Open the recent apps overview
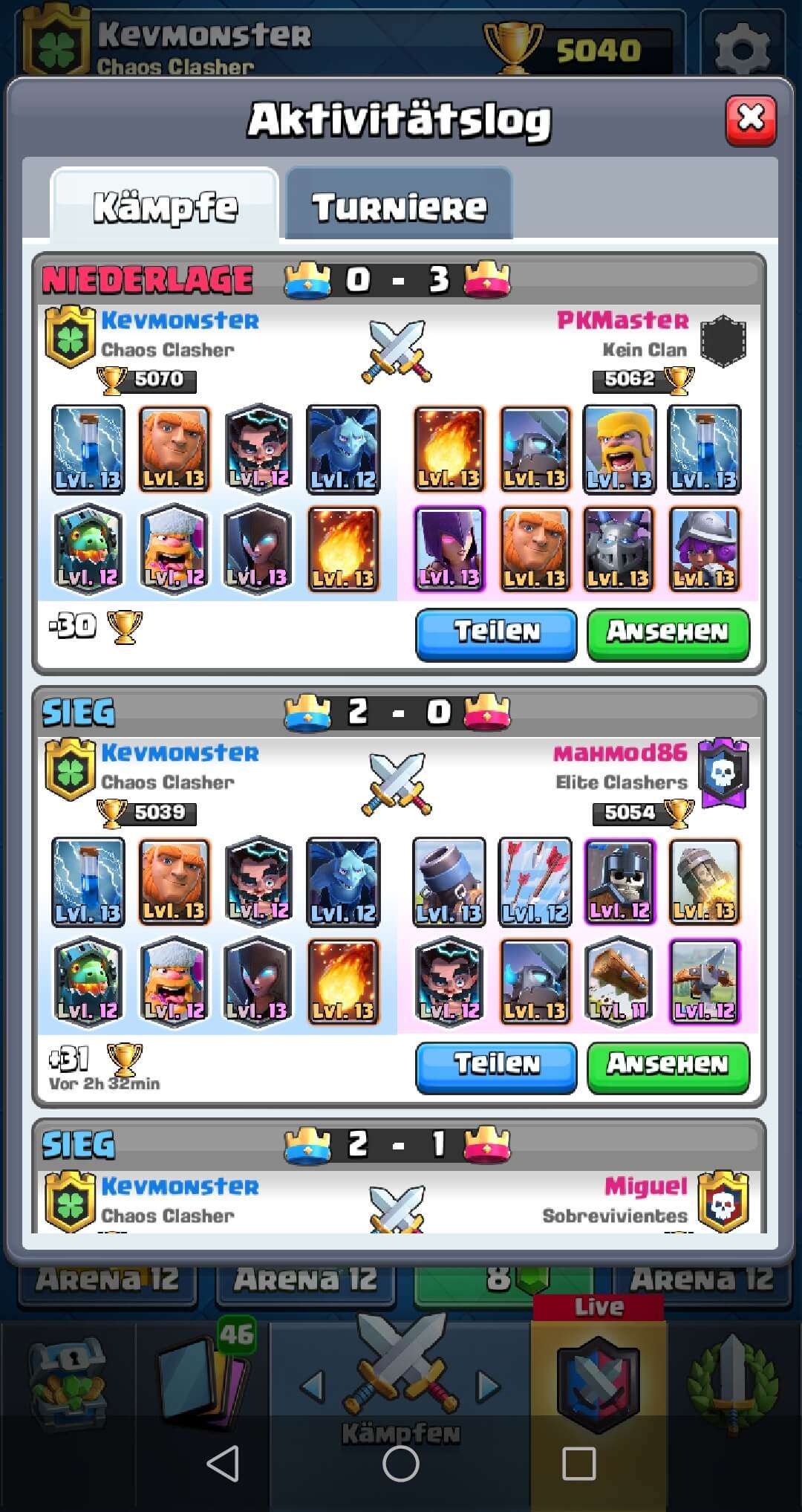 pyautogui.click(x=579, y=1463)
